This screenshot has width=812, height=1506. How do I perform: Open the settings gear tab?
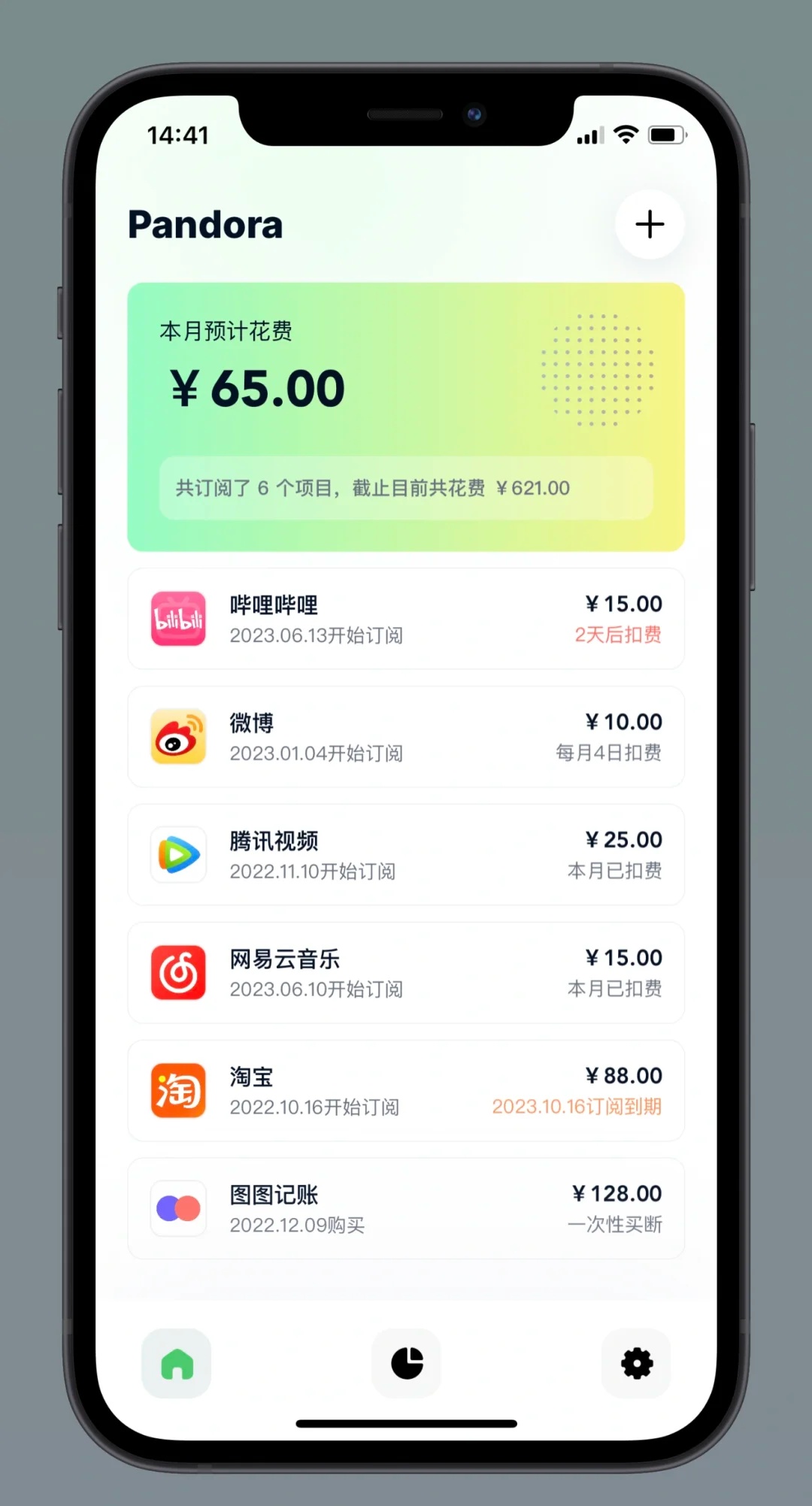click(636, 1363)
